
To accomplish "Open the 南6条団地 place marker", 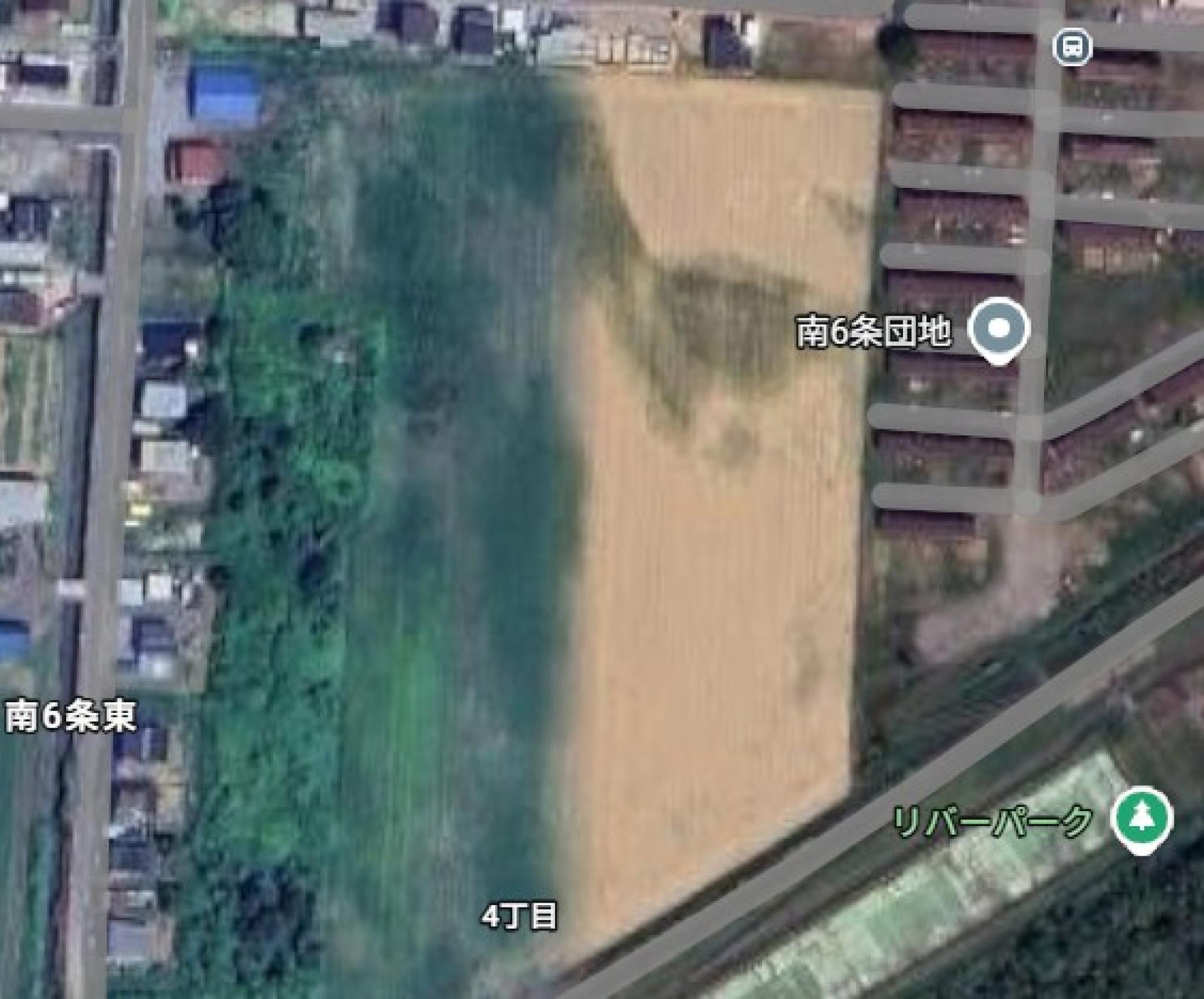I will click(999, 329).
